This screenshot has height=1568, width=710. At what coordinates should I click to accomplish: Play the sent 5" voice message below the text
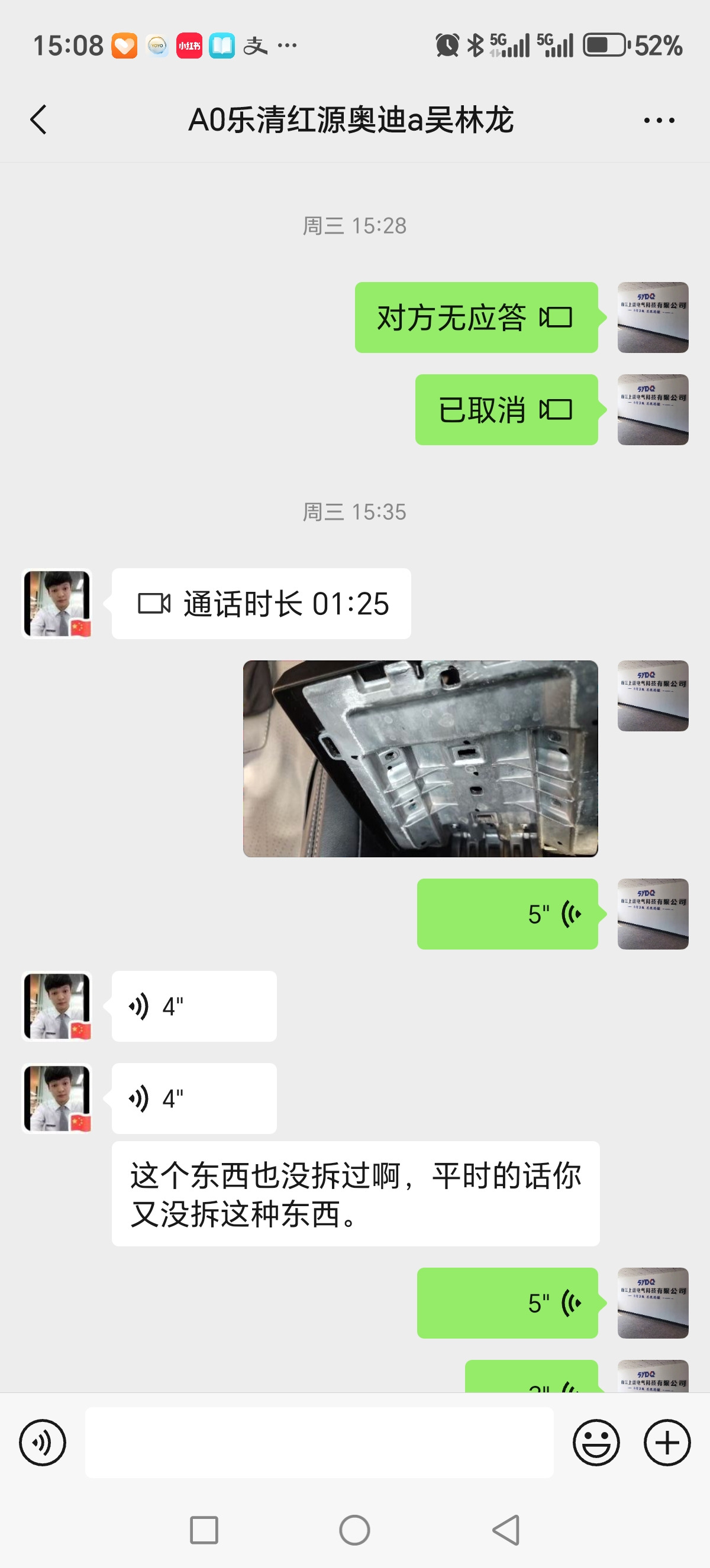507,1303
